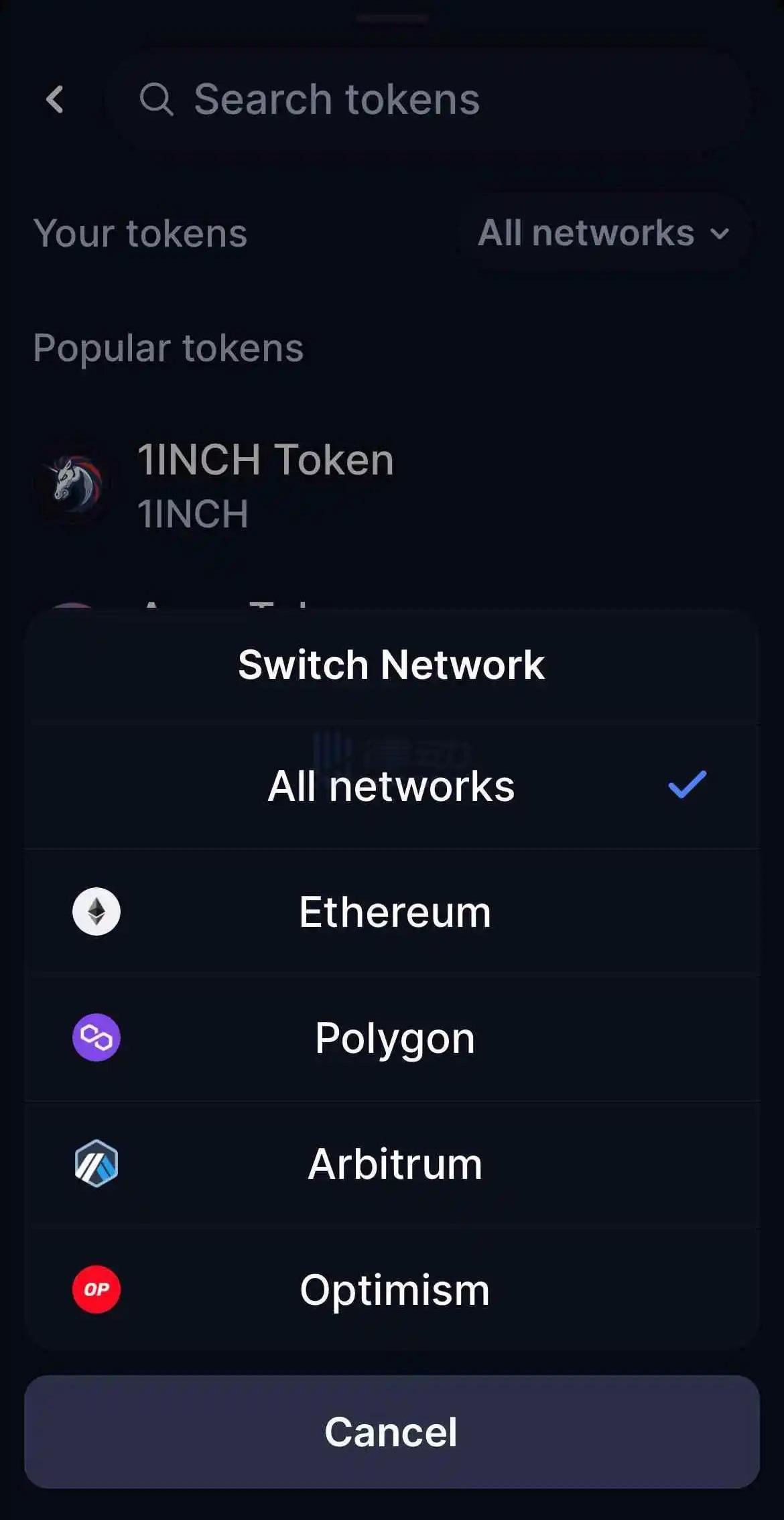Tap the back arrow beside the search box

tap(55, 100)
